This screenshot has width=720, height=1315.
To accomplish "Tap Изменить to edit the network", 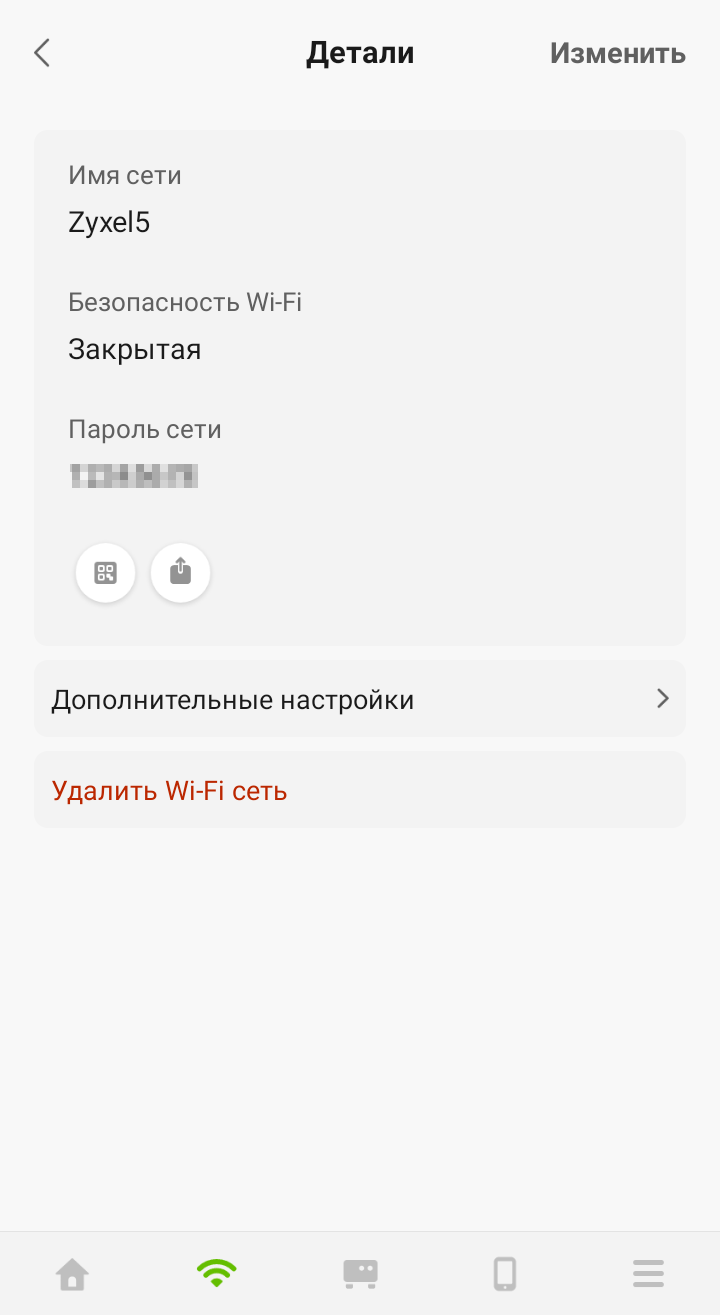I will [617, 53].
